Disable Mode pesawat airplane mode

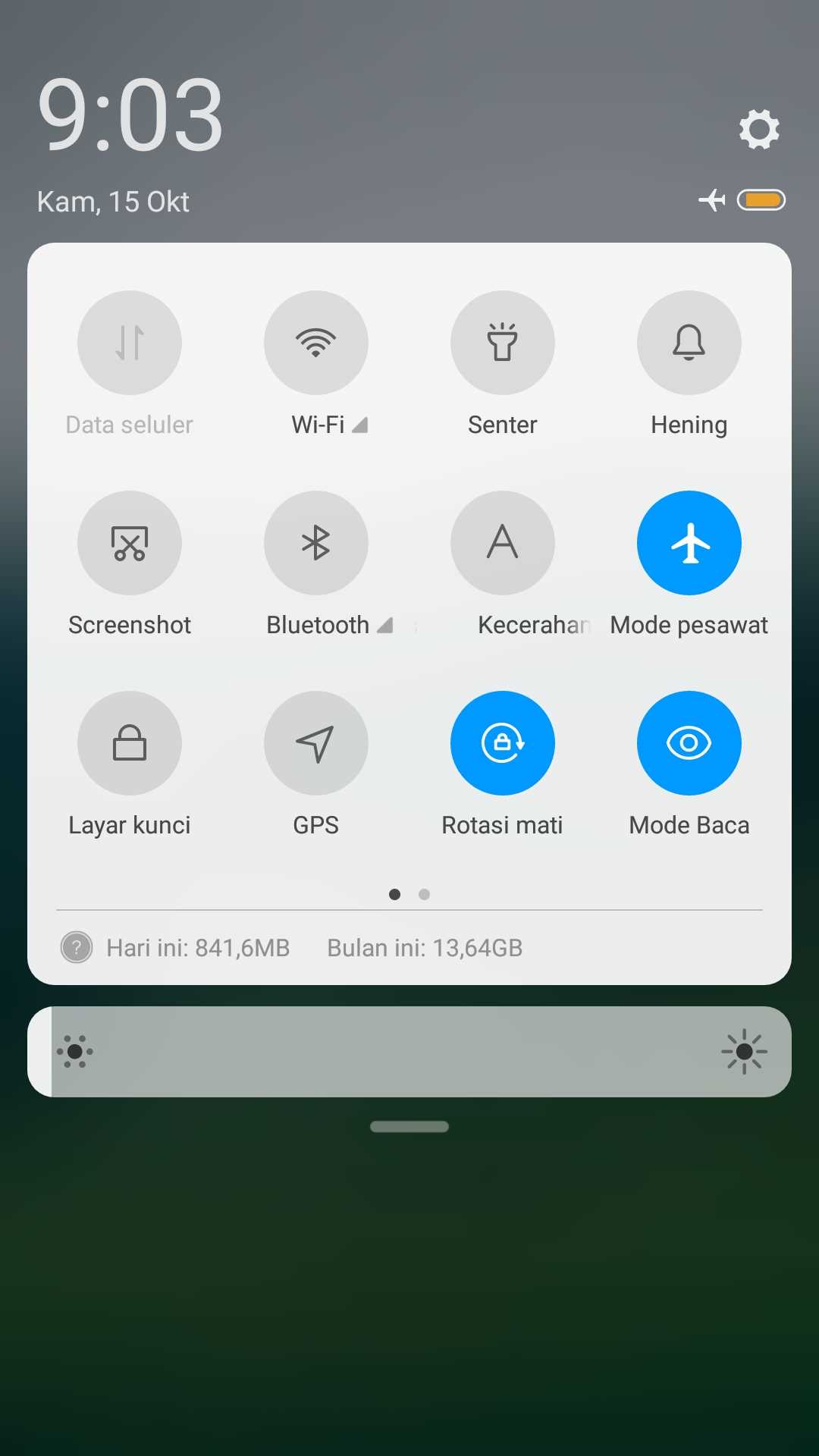tap(689, 543)
